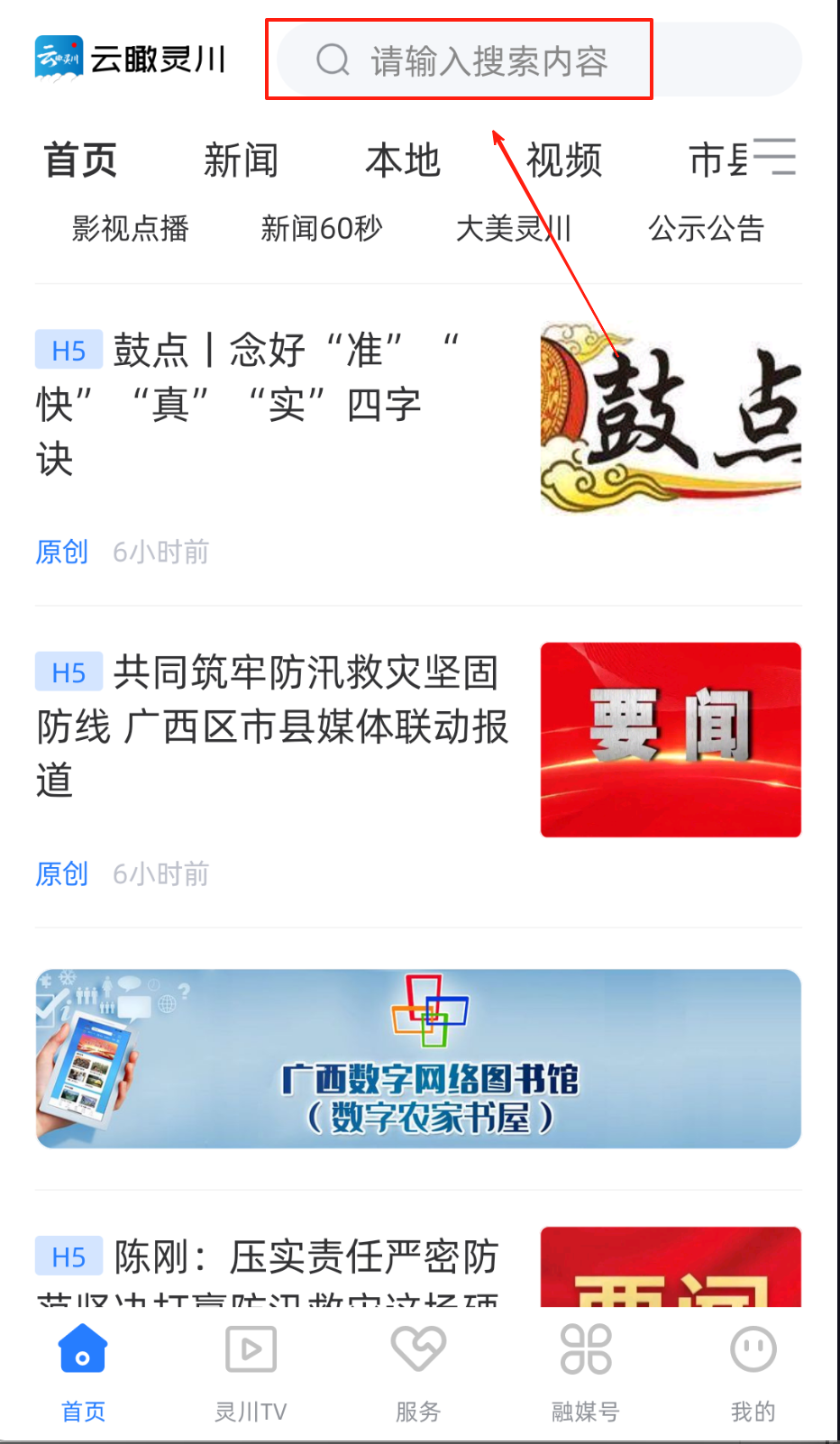The height and width of the screenshot is (1444, 840).
Task: Go to the 首页 top tab
Action: click(x=81, y=160)
